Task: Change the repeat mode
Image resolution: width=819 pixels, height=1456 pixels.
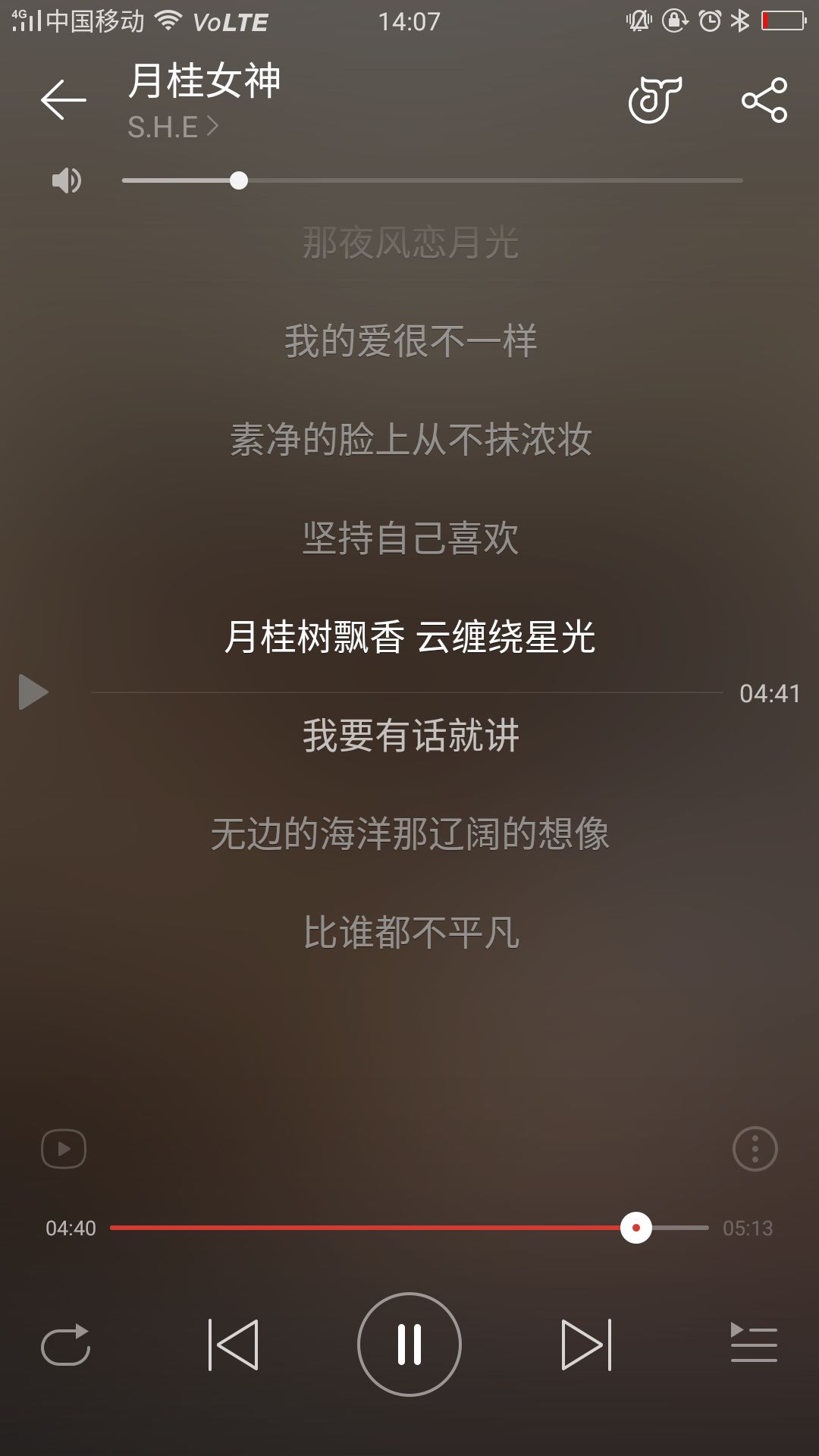Action: pyautogui.click(x=66, y=1345)
